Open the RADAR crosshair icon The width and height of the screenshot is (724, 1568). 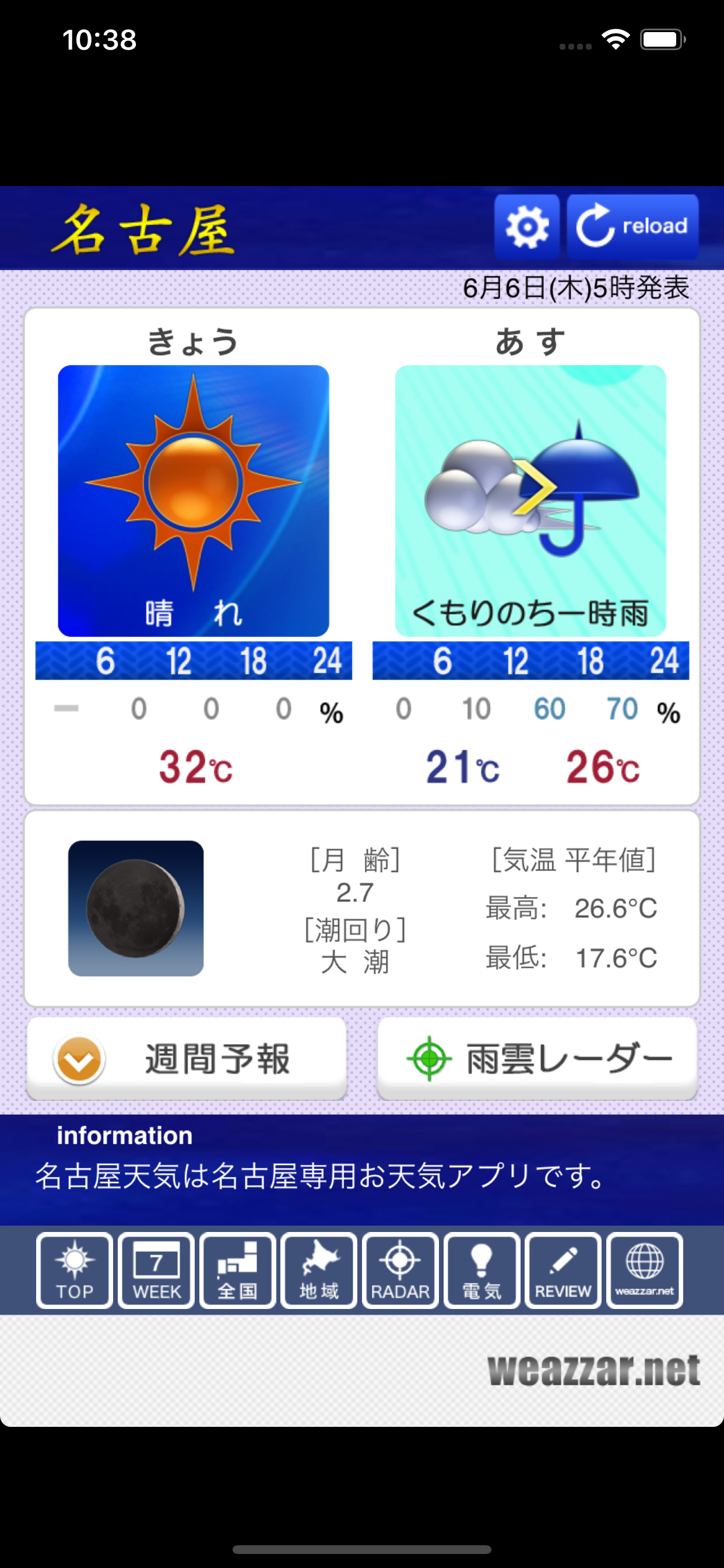click(400, 1270)
